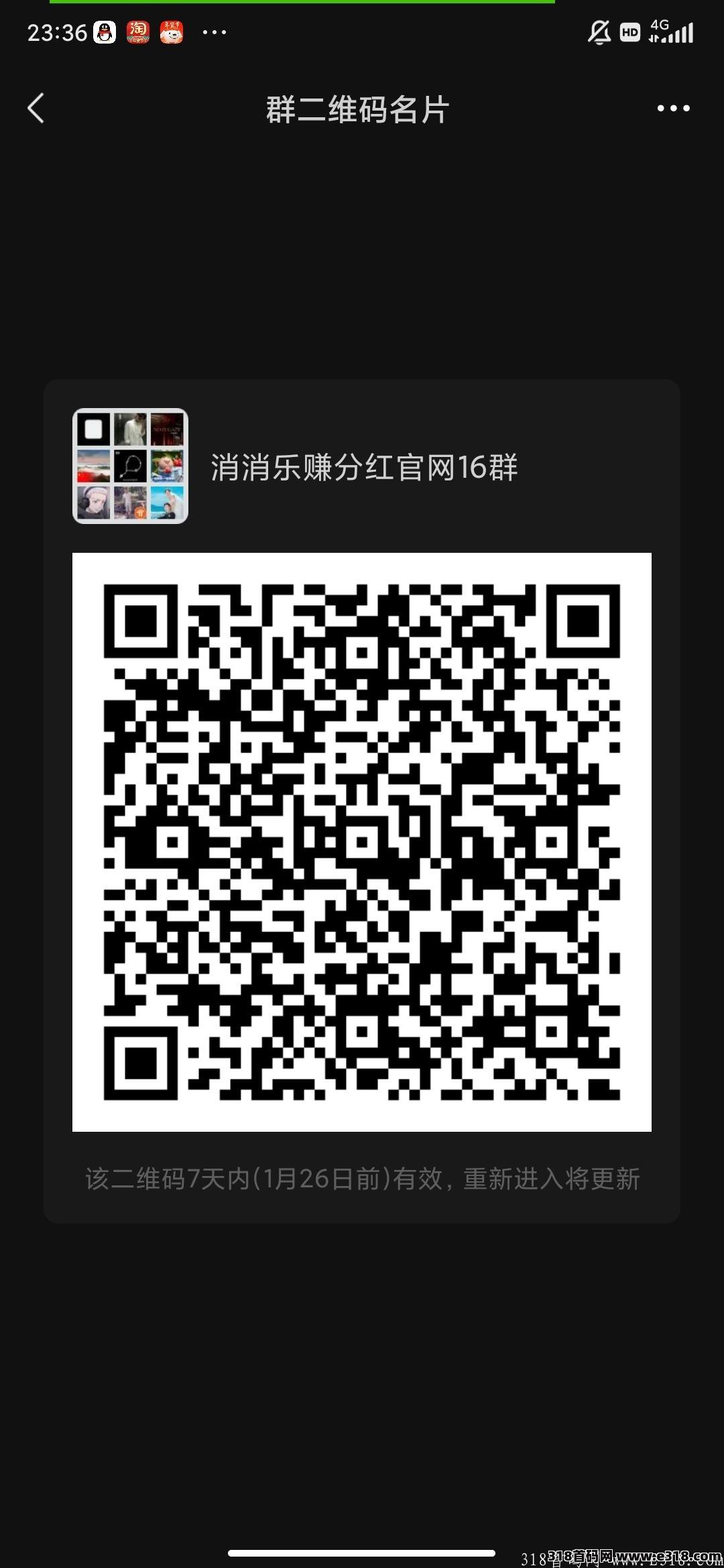Image resolution: width=724 pixels, height=1568 pixels.
Task: Tap the HD voice indicator icon
Action: coord(629,31)
